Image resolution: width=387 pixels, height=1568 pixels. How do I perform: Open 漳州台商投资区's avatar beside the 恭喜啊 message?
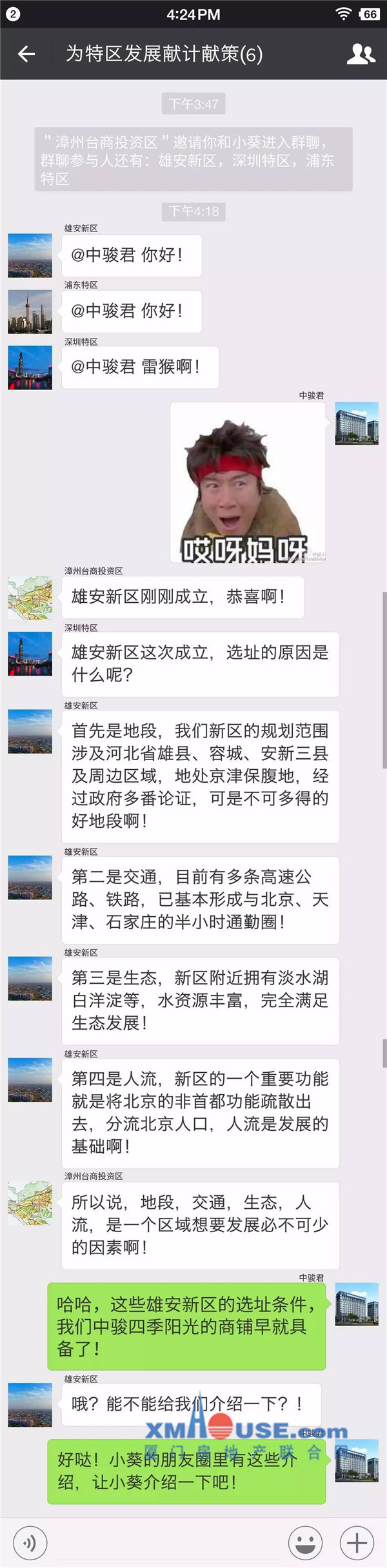[30, 598]
